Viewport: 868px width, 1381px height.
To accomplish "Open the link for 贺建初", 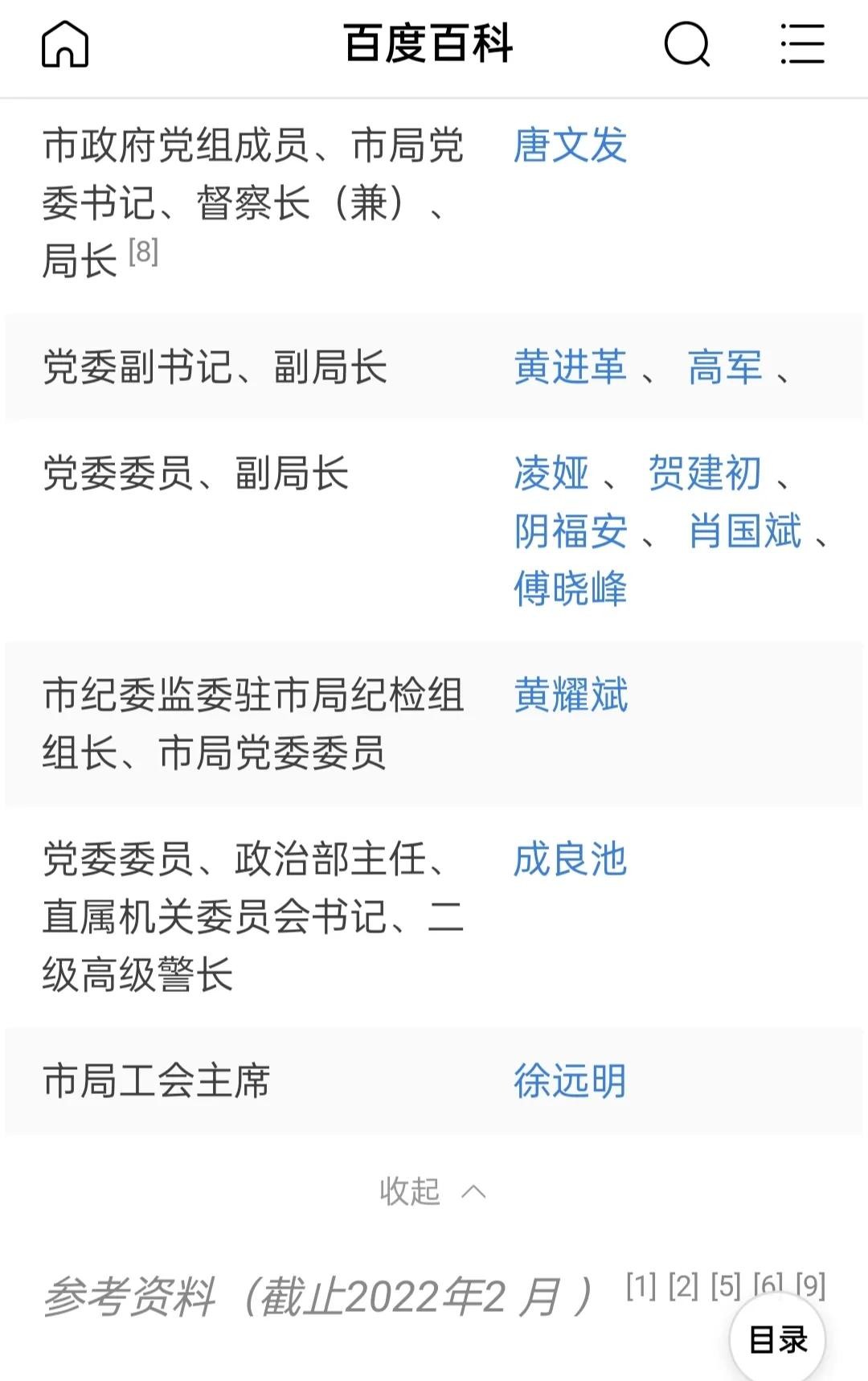I will (x=705, y=473).
